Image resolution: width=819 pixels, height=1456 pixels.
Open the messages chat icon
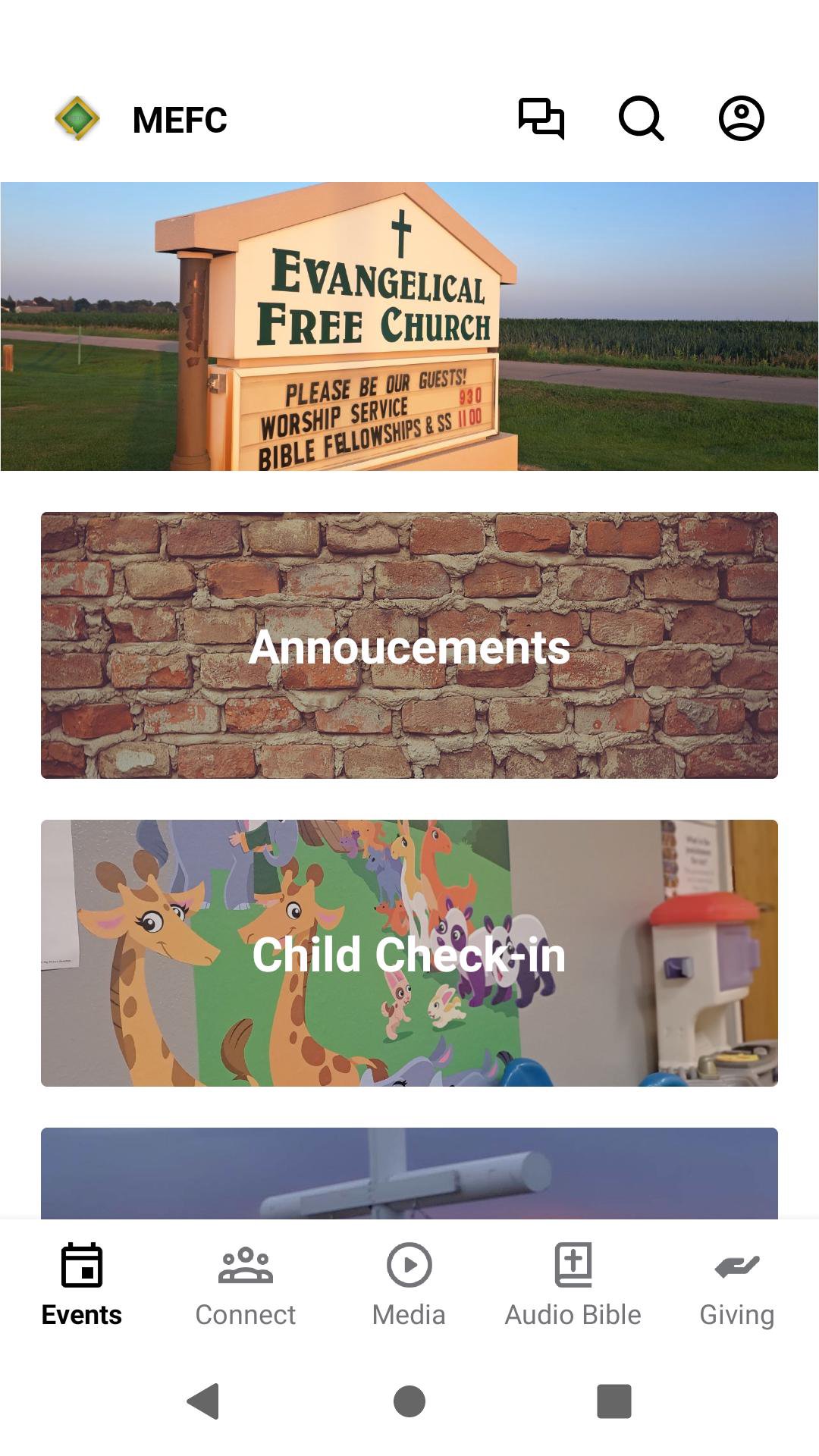(x=541, y=119)
